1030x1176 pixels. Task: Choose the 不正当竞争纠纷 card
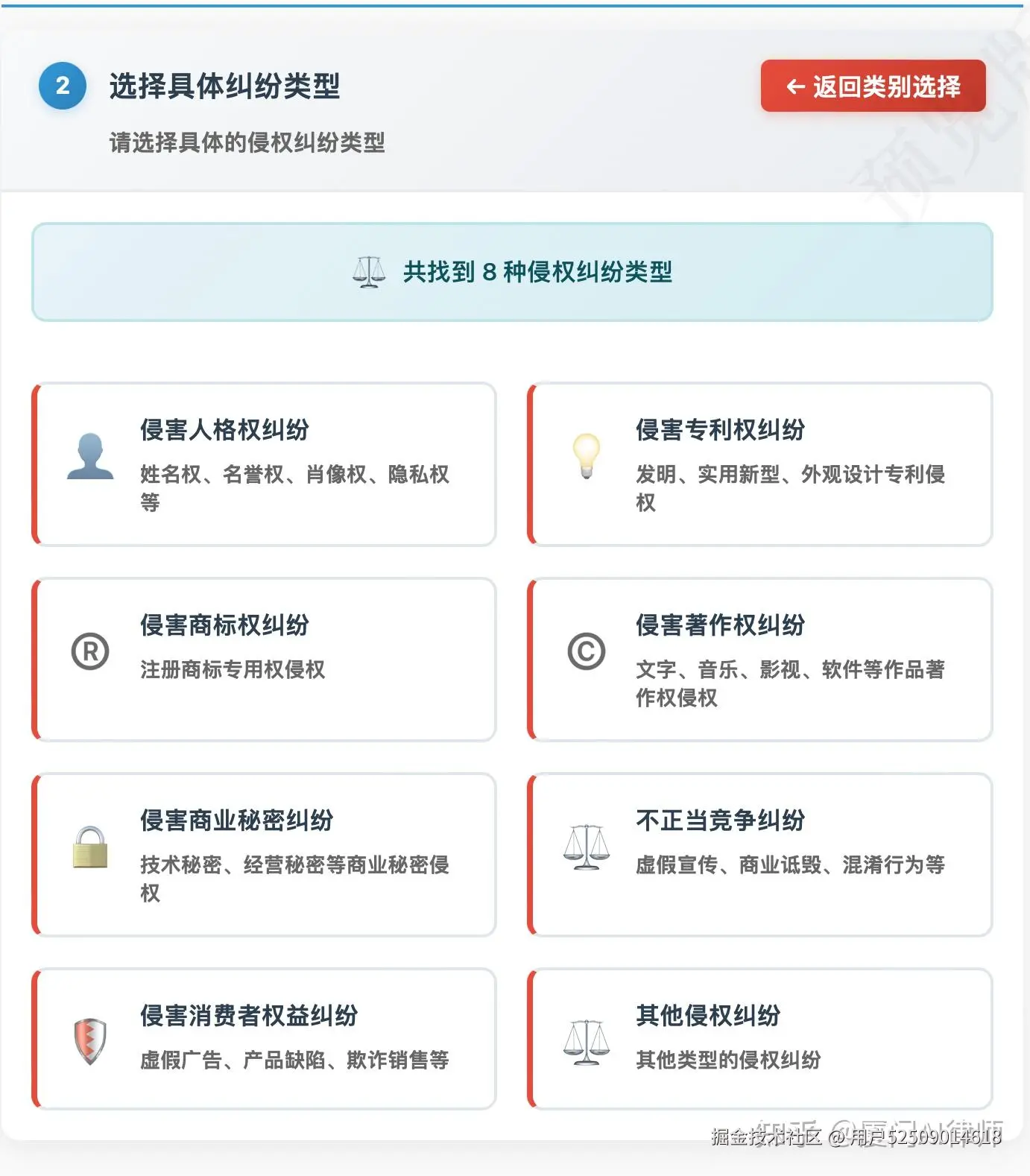point(760,855)
